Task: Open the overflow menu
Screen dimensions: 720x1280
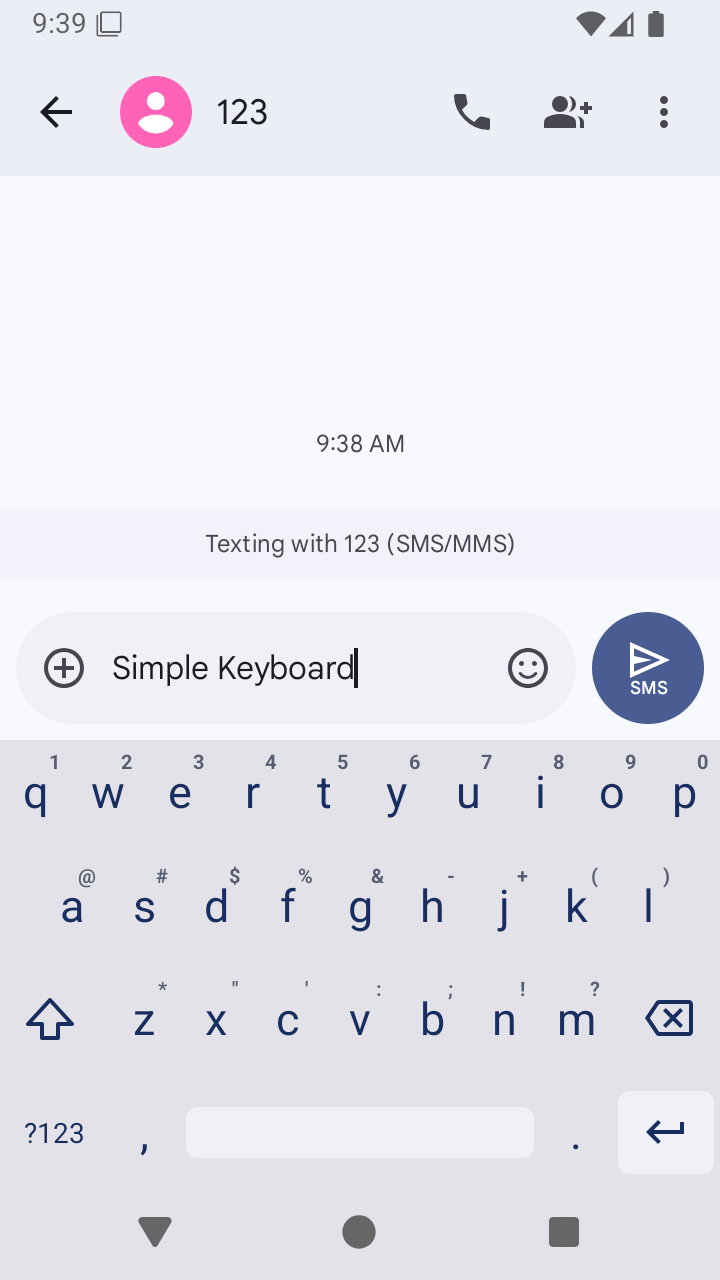Action: (663, 112)
